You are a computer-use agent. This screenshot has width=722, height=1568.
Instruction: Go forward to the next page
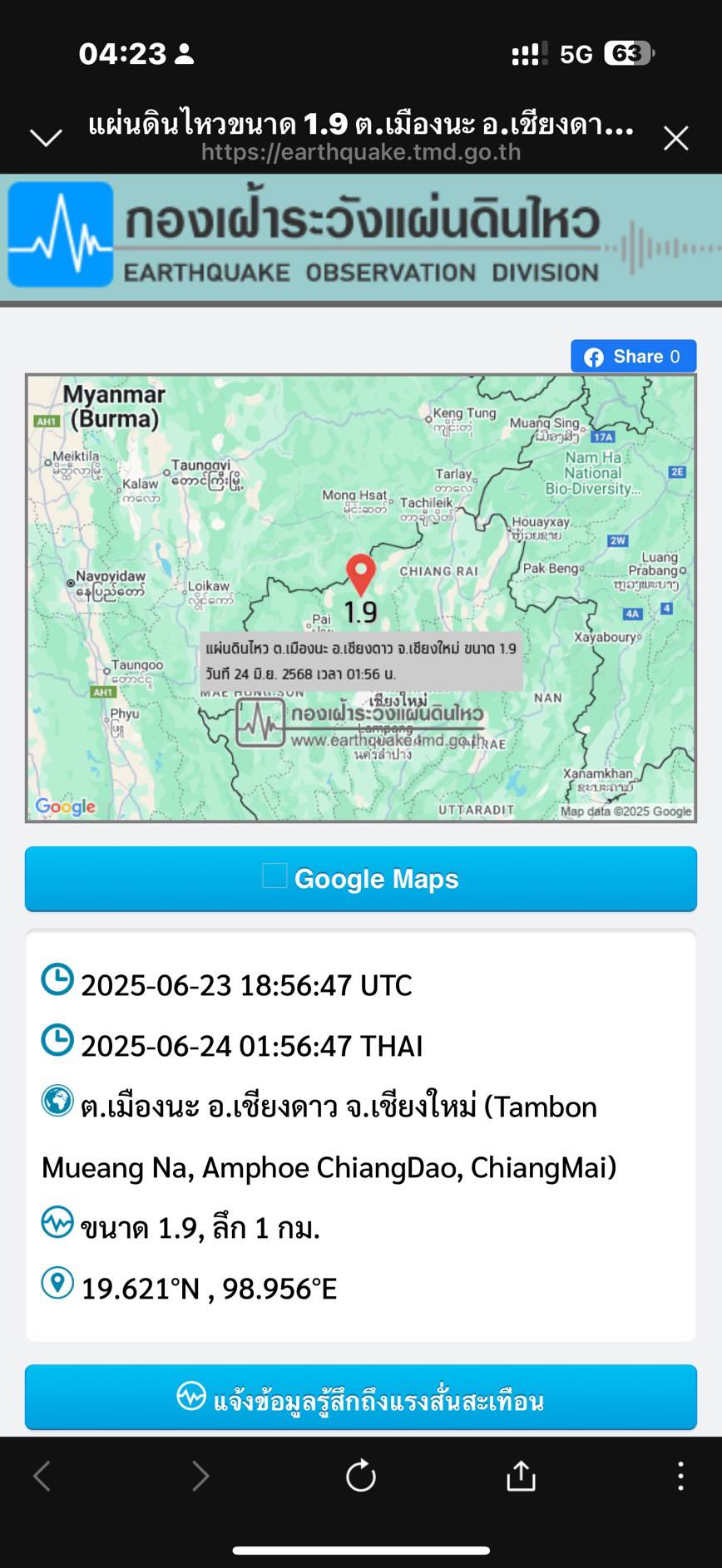(200, 1477)
